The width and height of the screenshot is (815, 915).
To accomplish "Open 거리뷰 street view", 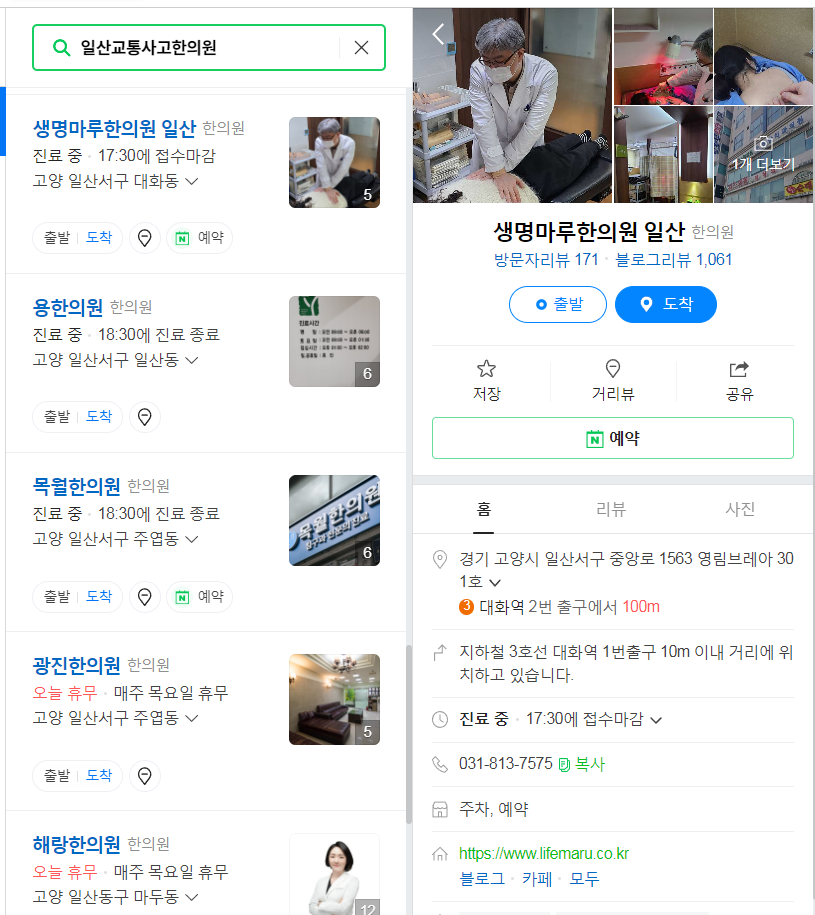I will pos(613,380).
